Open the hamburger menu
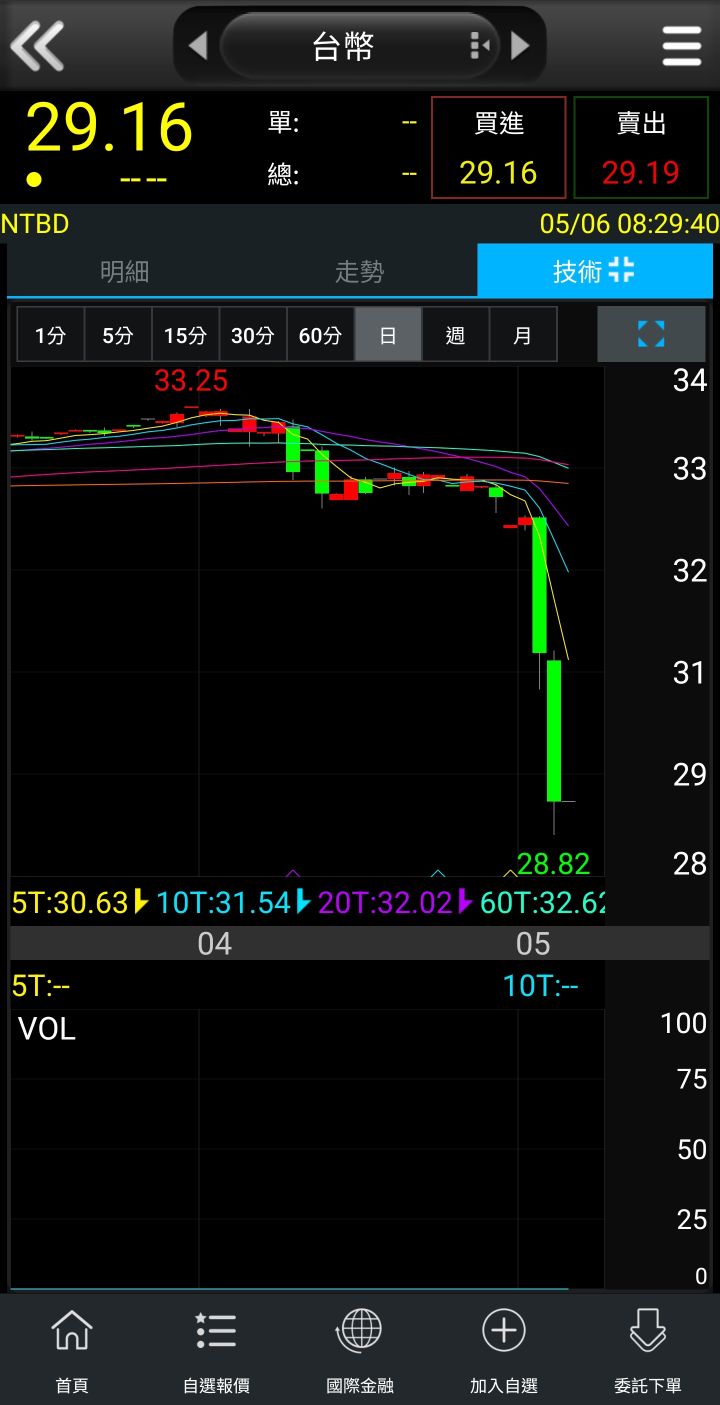720x1405 pixels. click(682, 46)
